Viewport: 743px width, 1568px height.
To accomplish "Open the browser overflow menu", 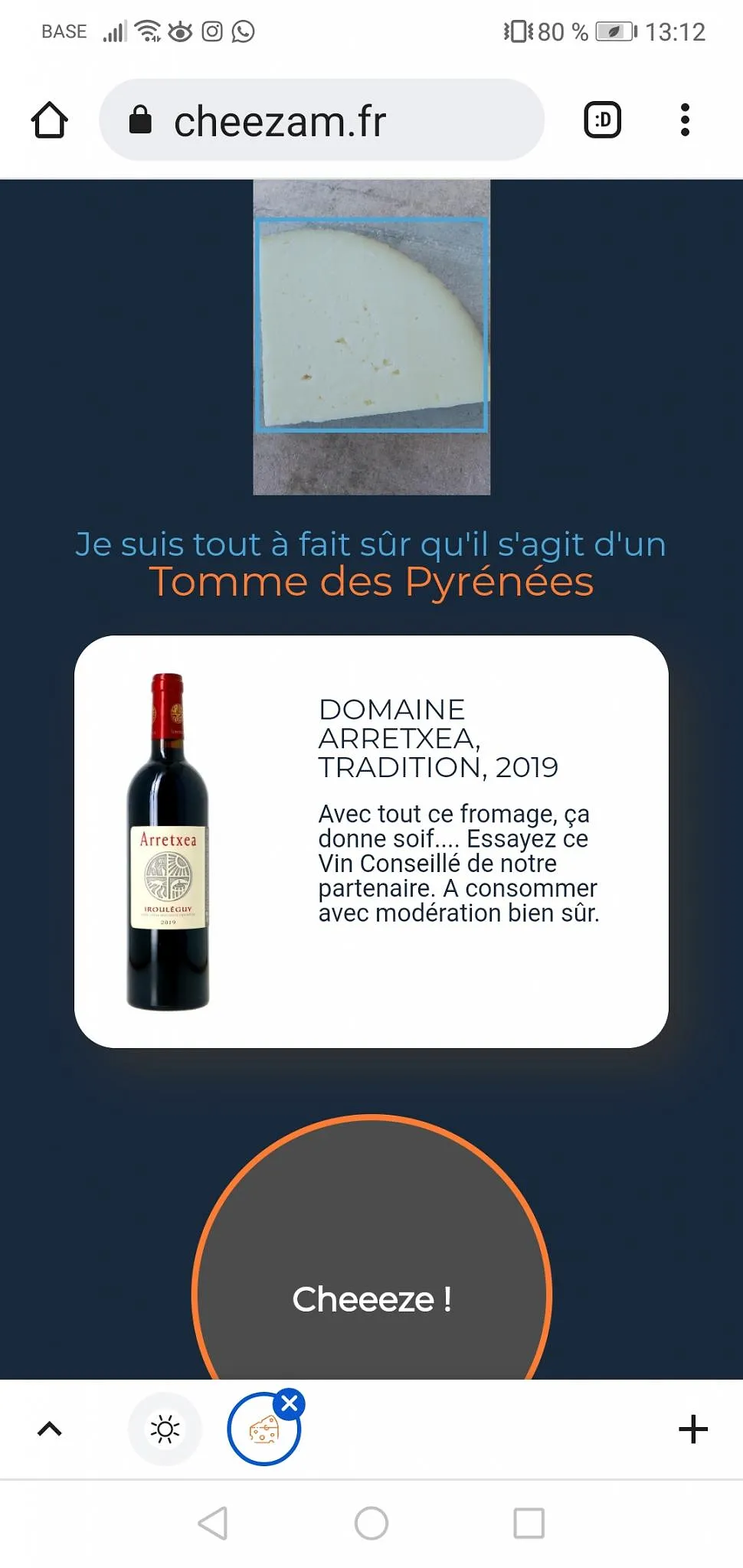I will (x=685, y=120).
